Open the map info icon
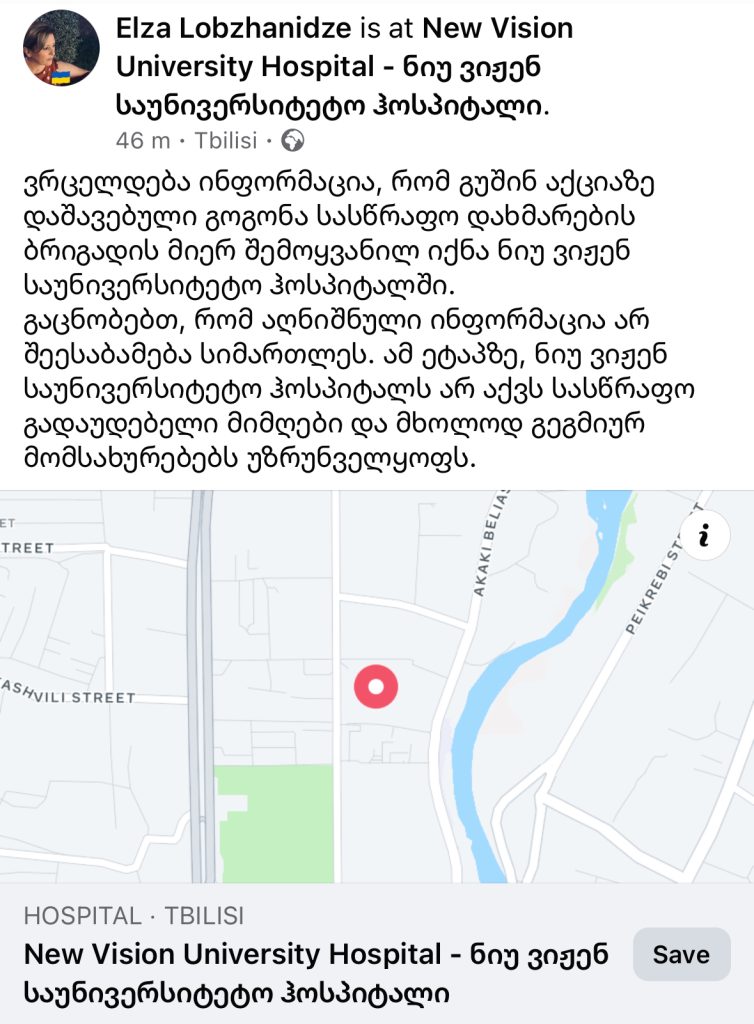 [703, 537]
